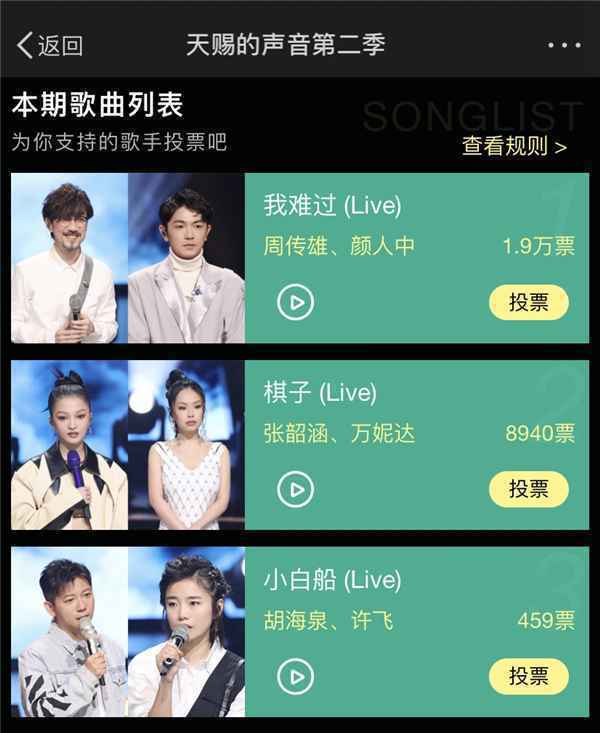Open the three-dot overflow menu
The image size is (600, 733).
564,45
